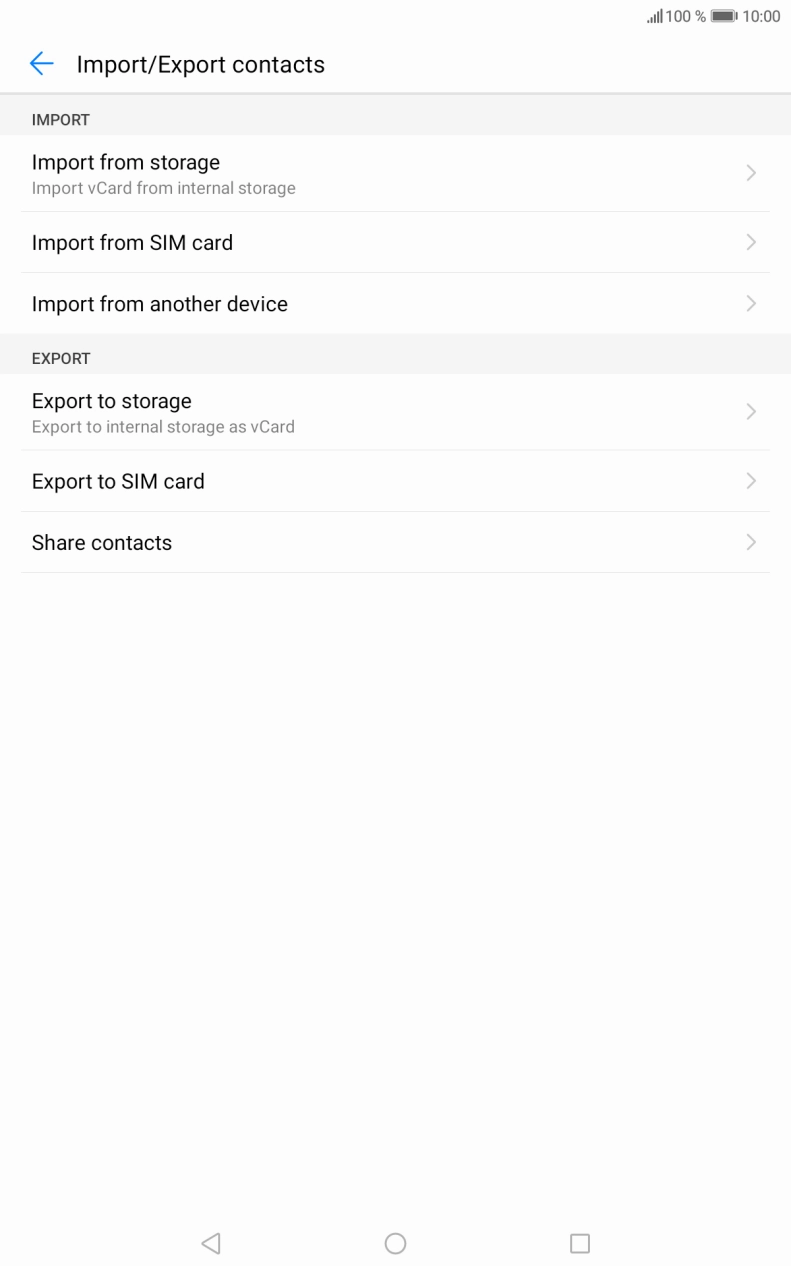The image size is (791, 1266).
Task: Click the back arrow to exit Import/Export contacts
Action: coord(41,63)
